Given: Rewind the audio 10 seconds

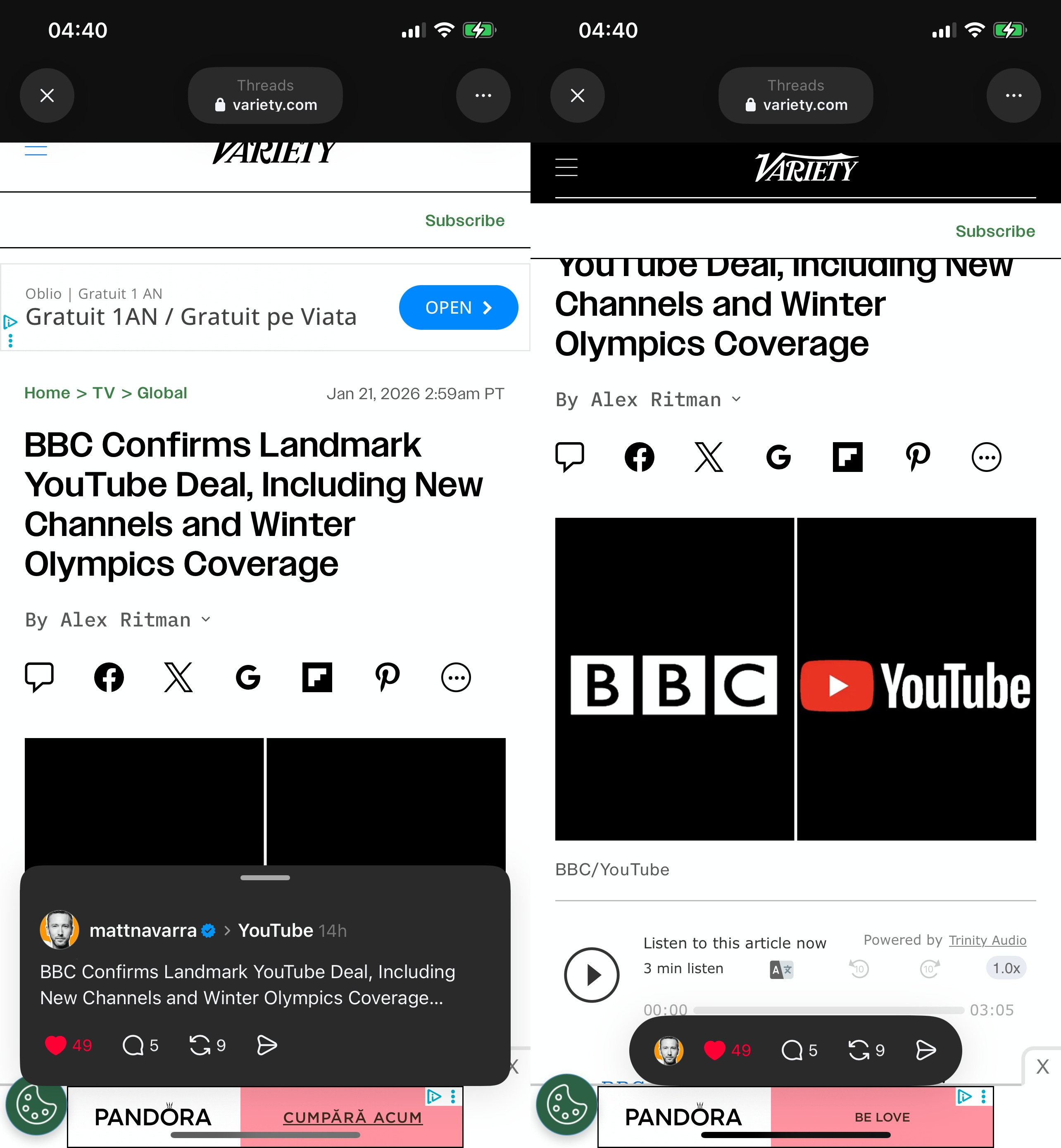Looking at the screenshot, I should click(859, 969).
